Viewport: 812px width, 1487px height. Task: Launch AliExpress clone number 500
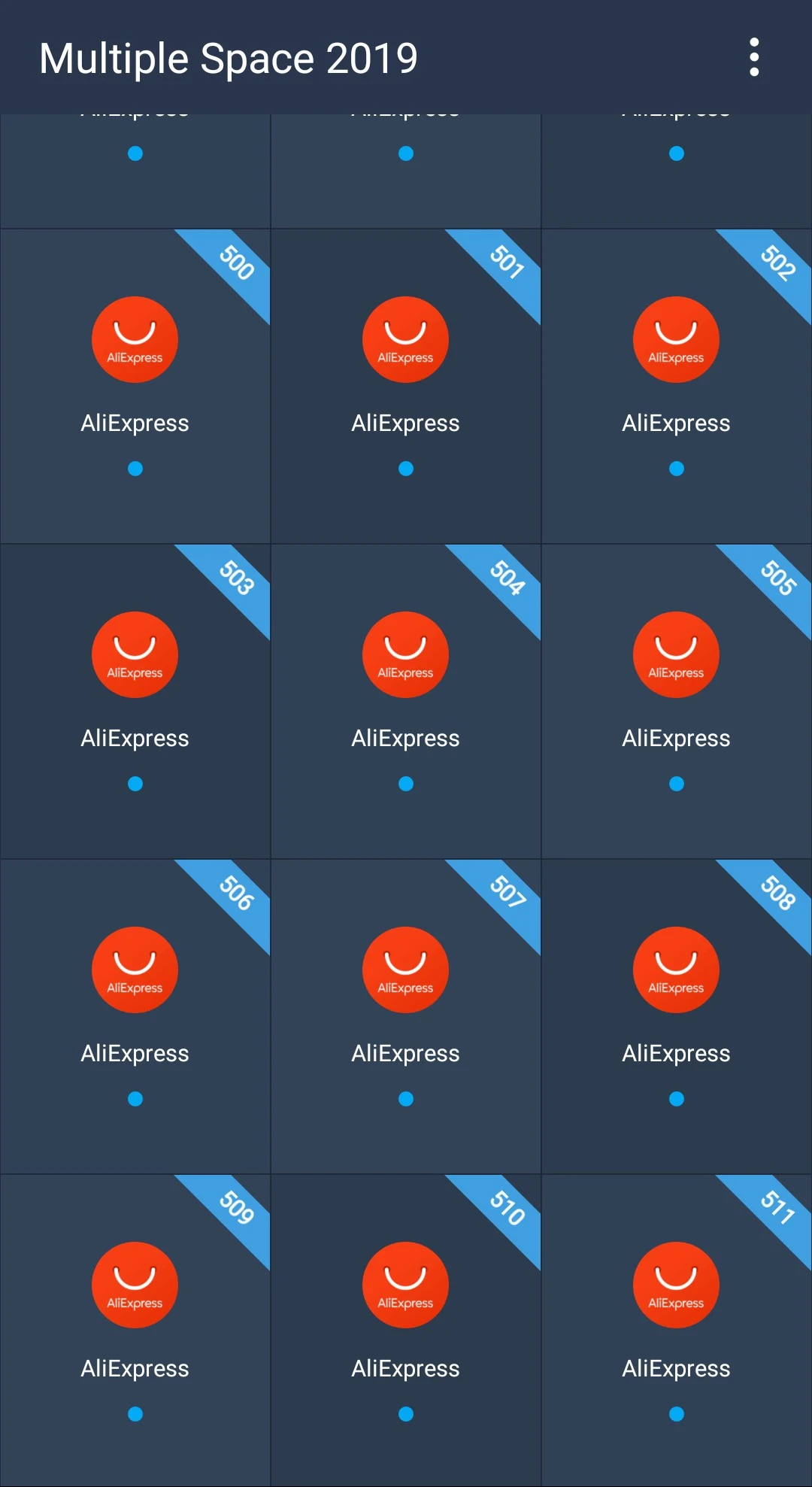click(x=135, y=387)
